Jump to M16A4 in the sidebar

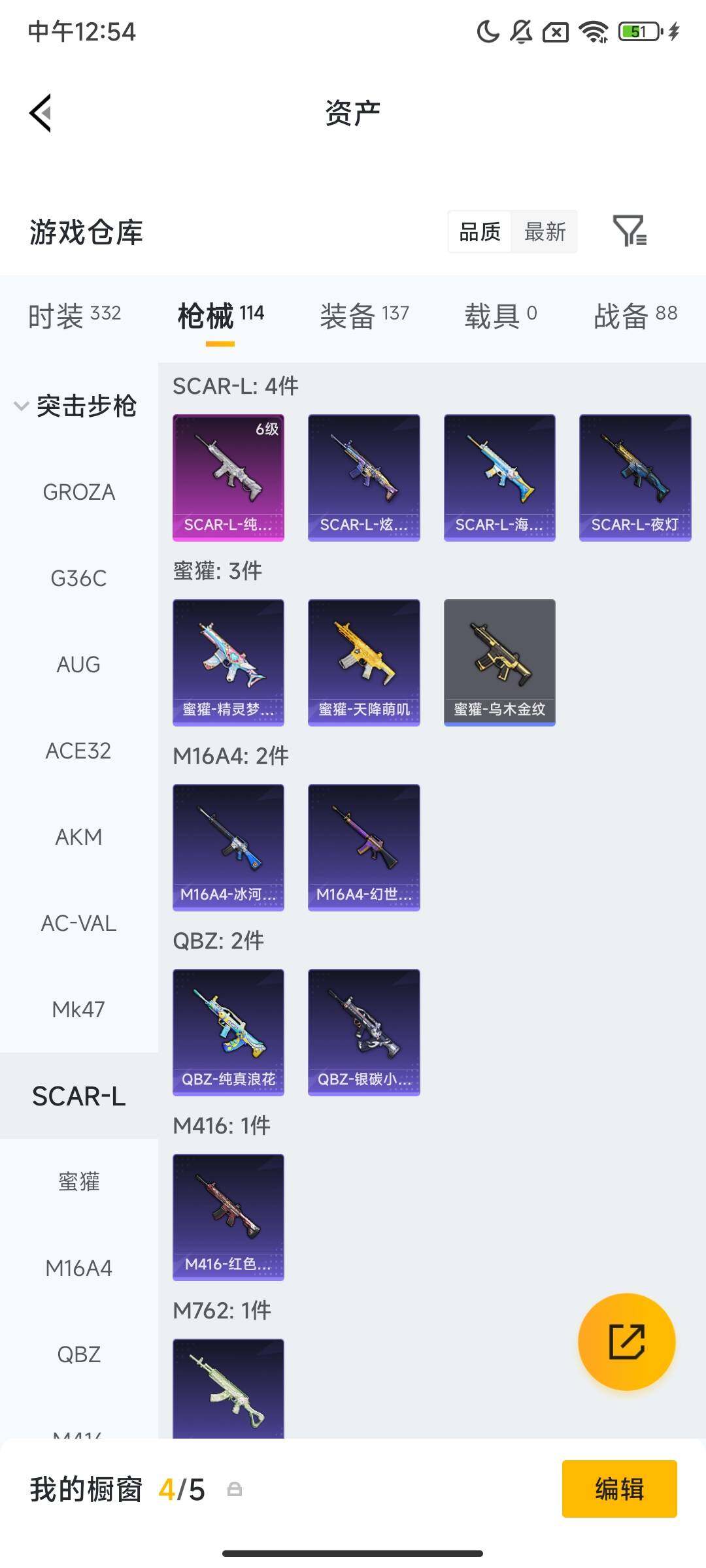click(78, 1268)
